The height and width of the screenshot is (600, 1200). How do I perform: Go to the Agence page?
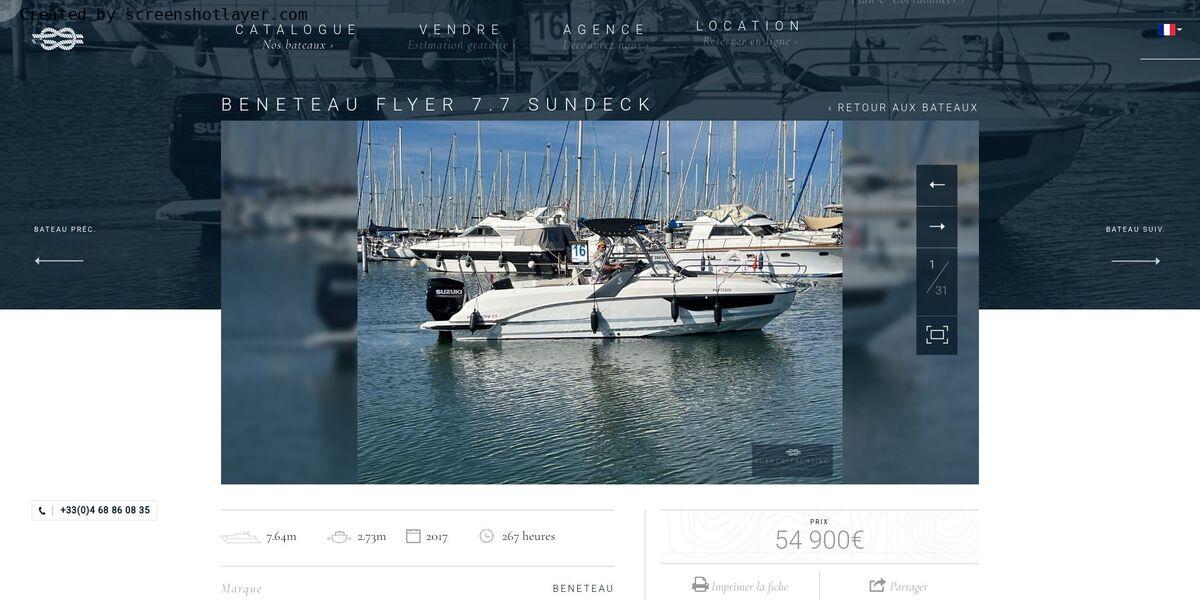pyautogui.click(x=604, y=31)
